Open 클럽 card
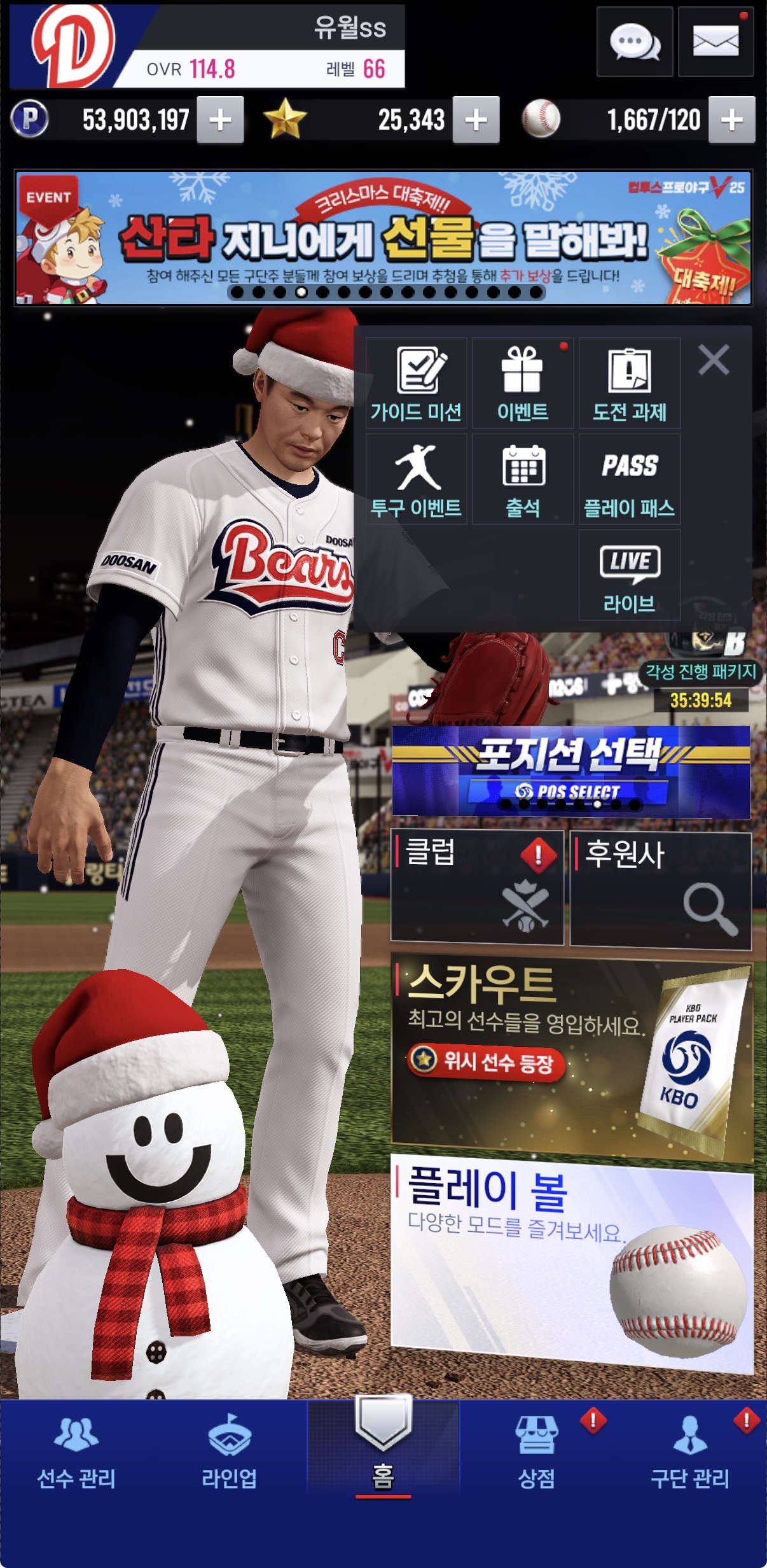The image size is (767, 1568). 477,887
